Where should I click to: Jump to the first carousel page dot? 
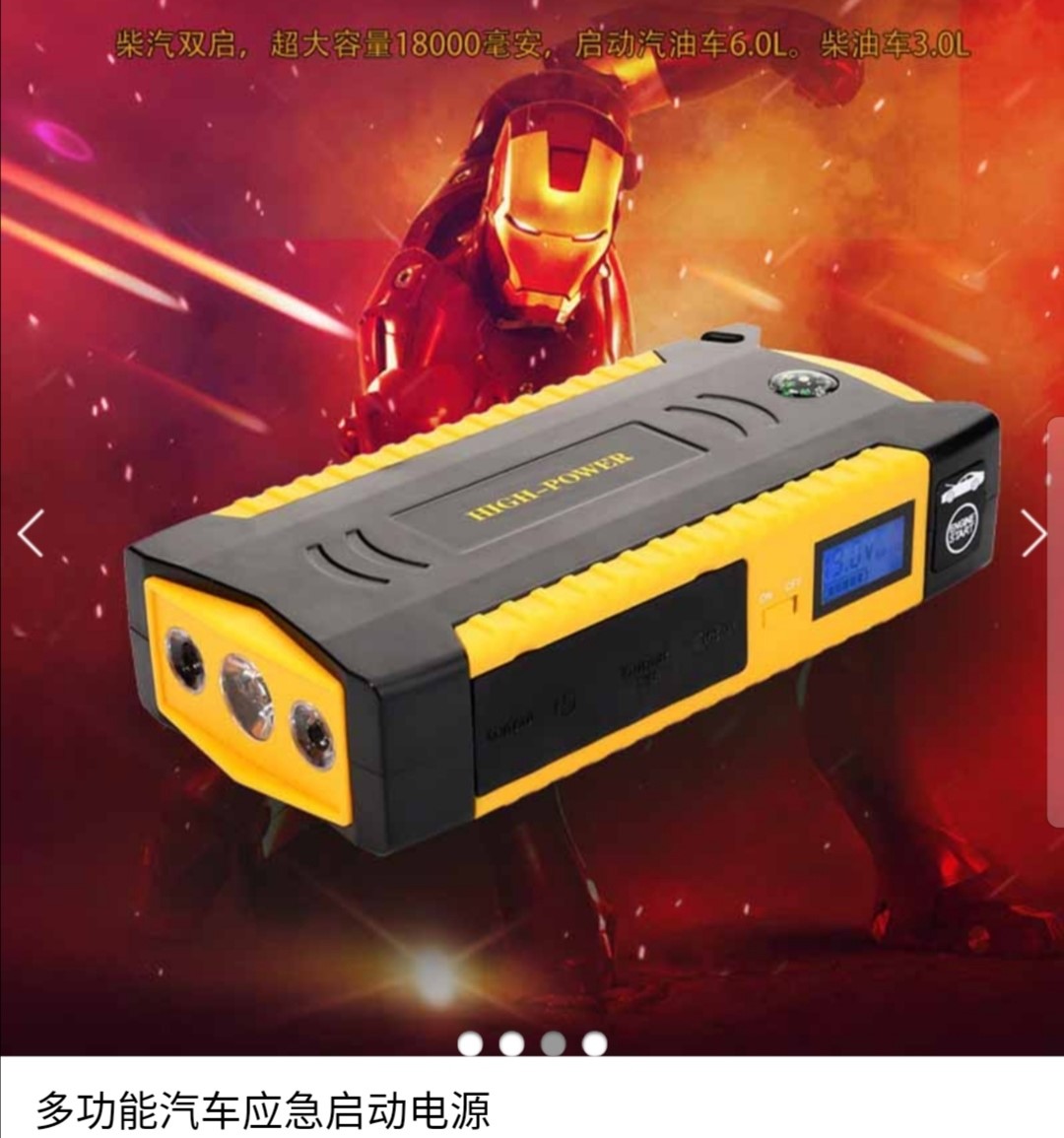pyautogui.click(x=470, y=1043)
